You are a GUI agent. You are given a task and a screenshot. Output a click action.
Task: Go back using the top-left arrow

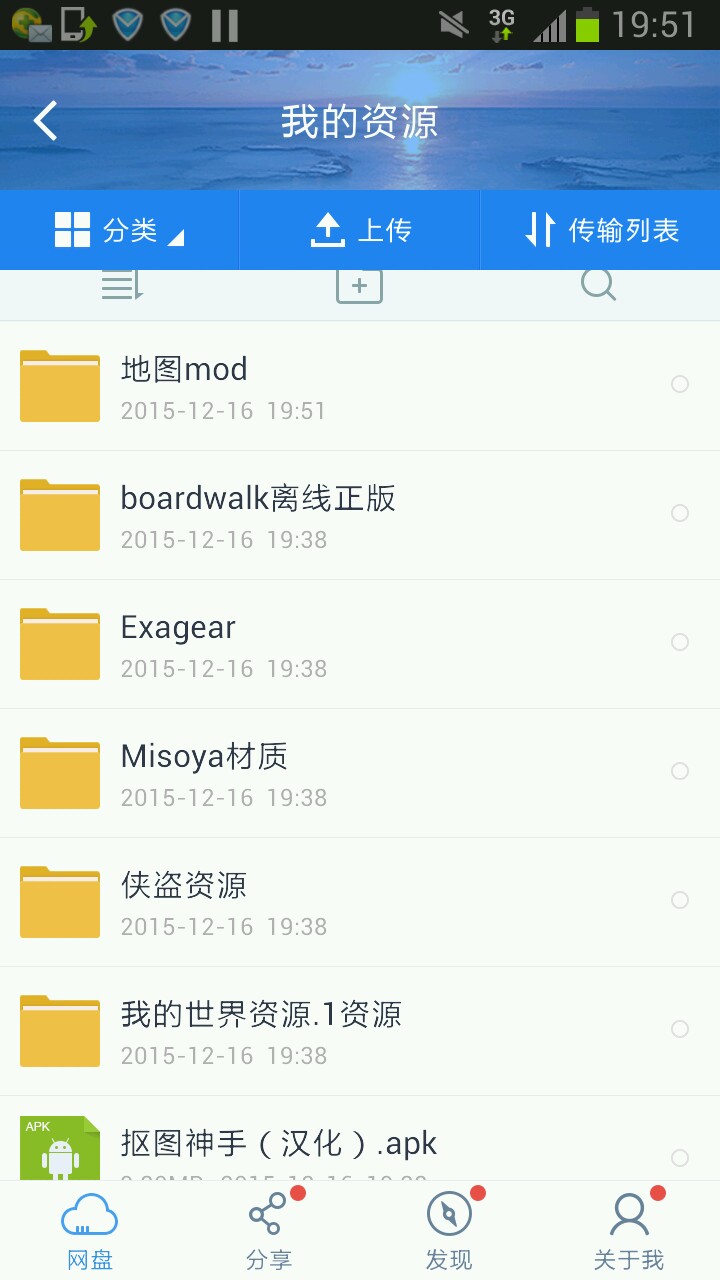pyautogui.click(x=46, y=121)
